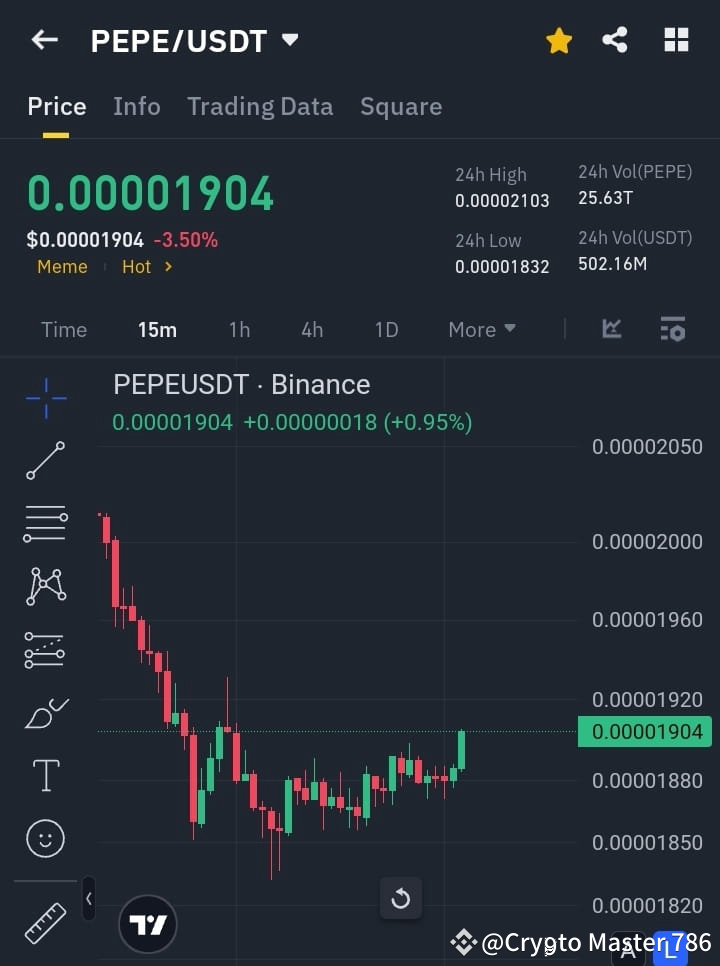
Task: Select the brush drawing tool
Action: 45,712
